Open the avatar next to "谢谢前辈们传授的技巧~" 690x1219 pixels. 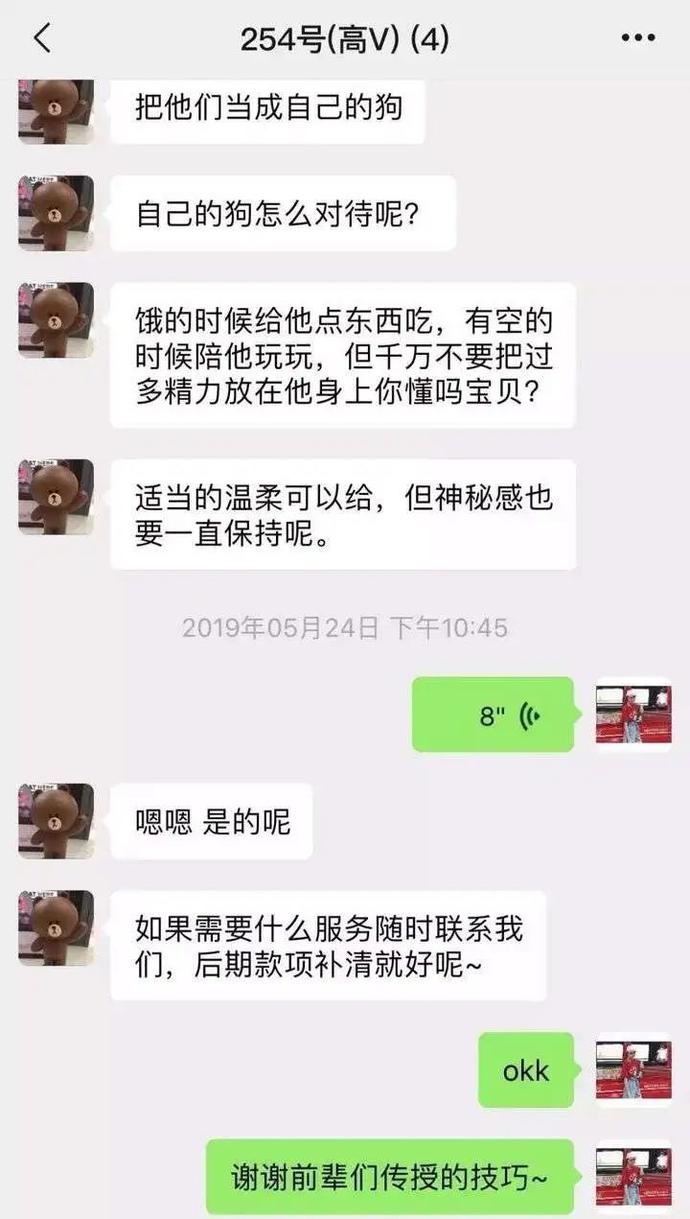tap(633, 1177)
